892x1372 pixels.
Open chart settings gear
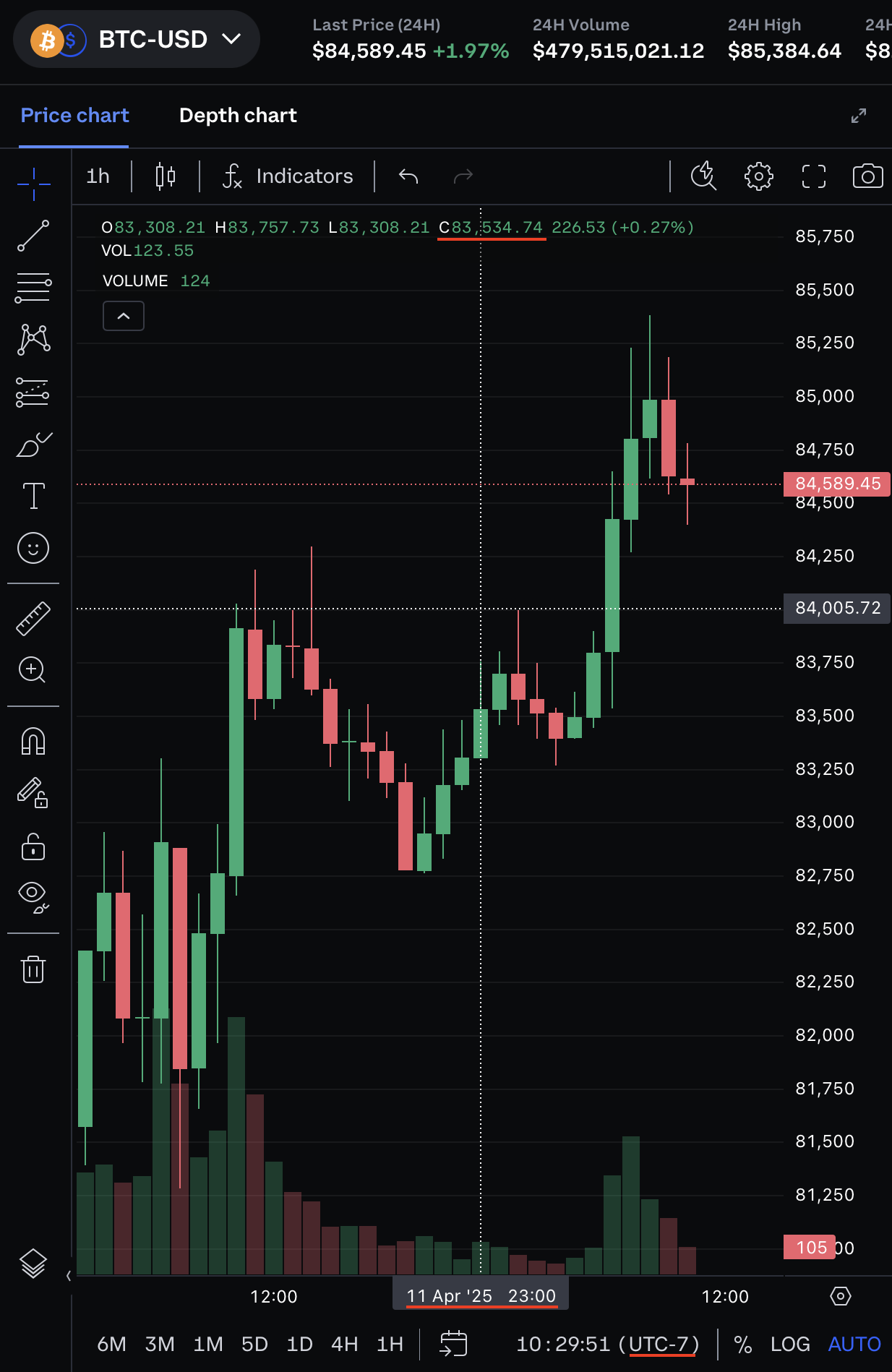click(758, 176)
